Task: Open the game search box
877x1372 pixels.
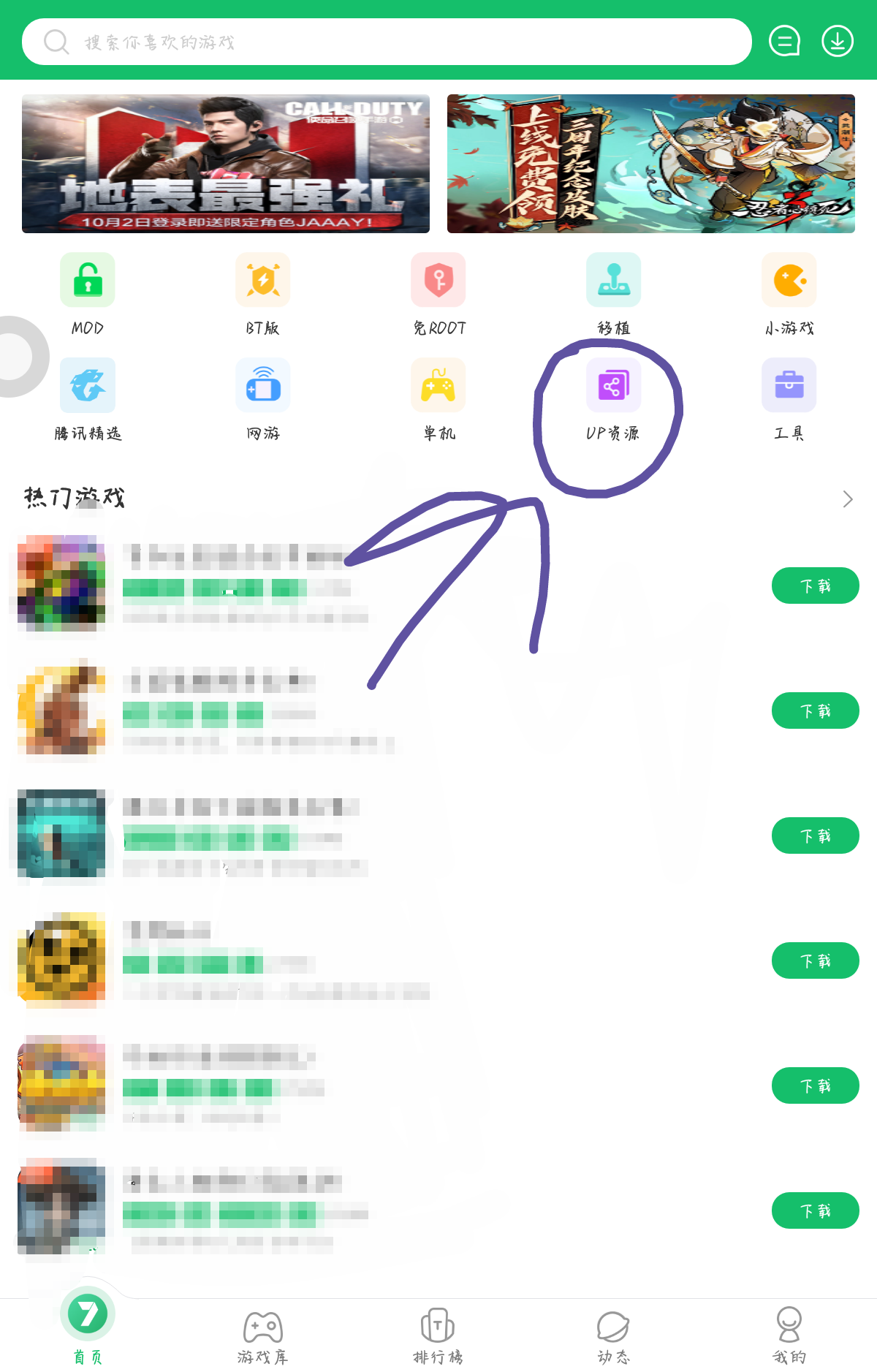Action: tap(387, 42)
